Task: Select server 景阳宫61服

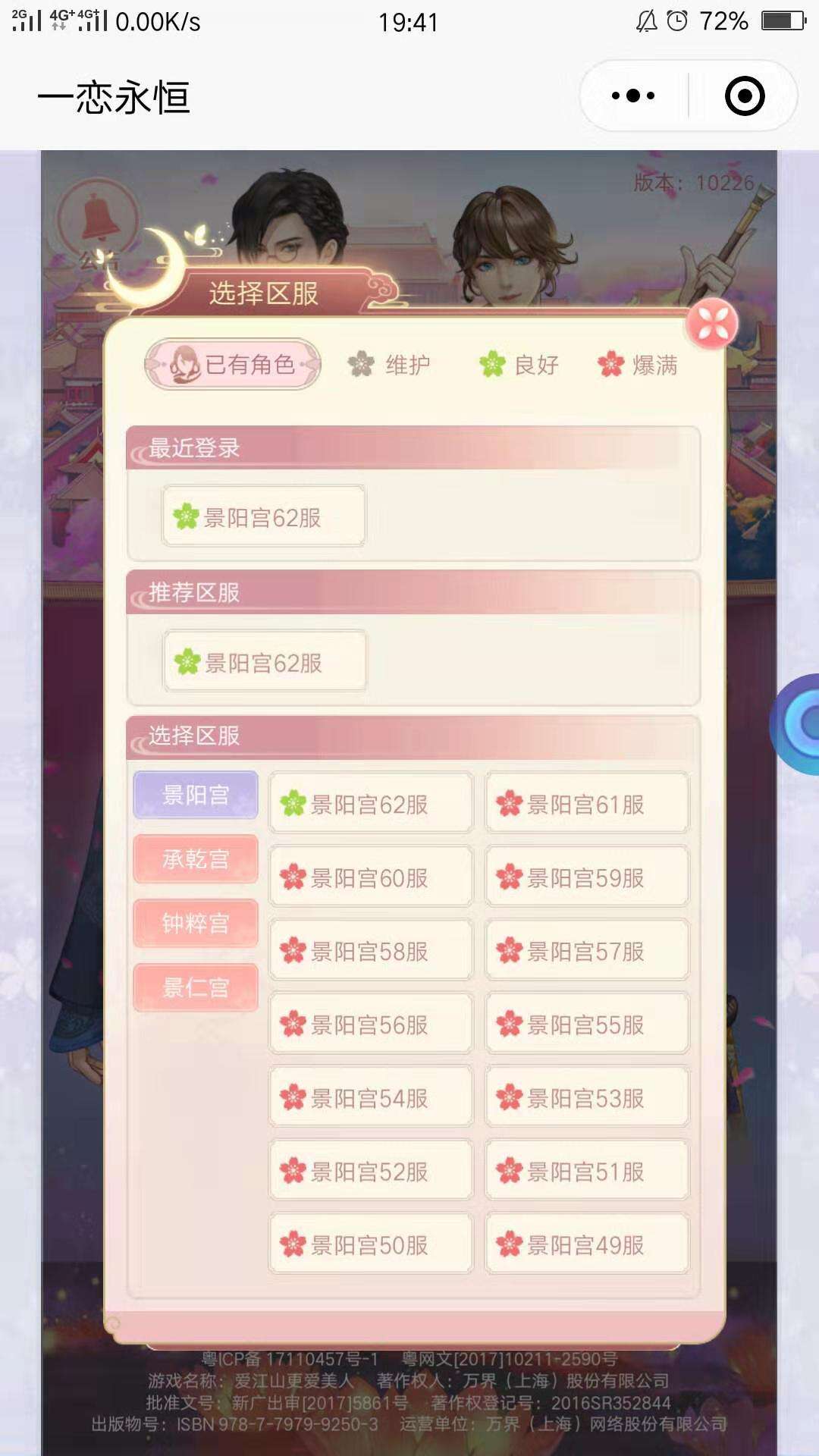Action: (587, 804)
